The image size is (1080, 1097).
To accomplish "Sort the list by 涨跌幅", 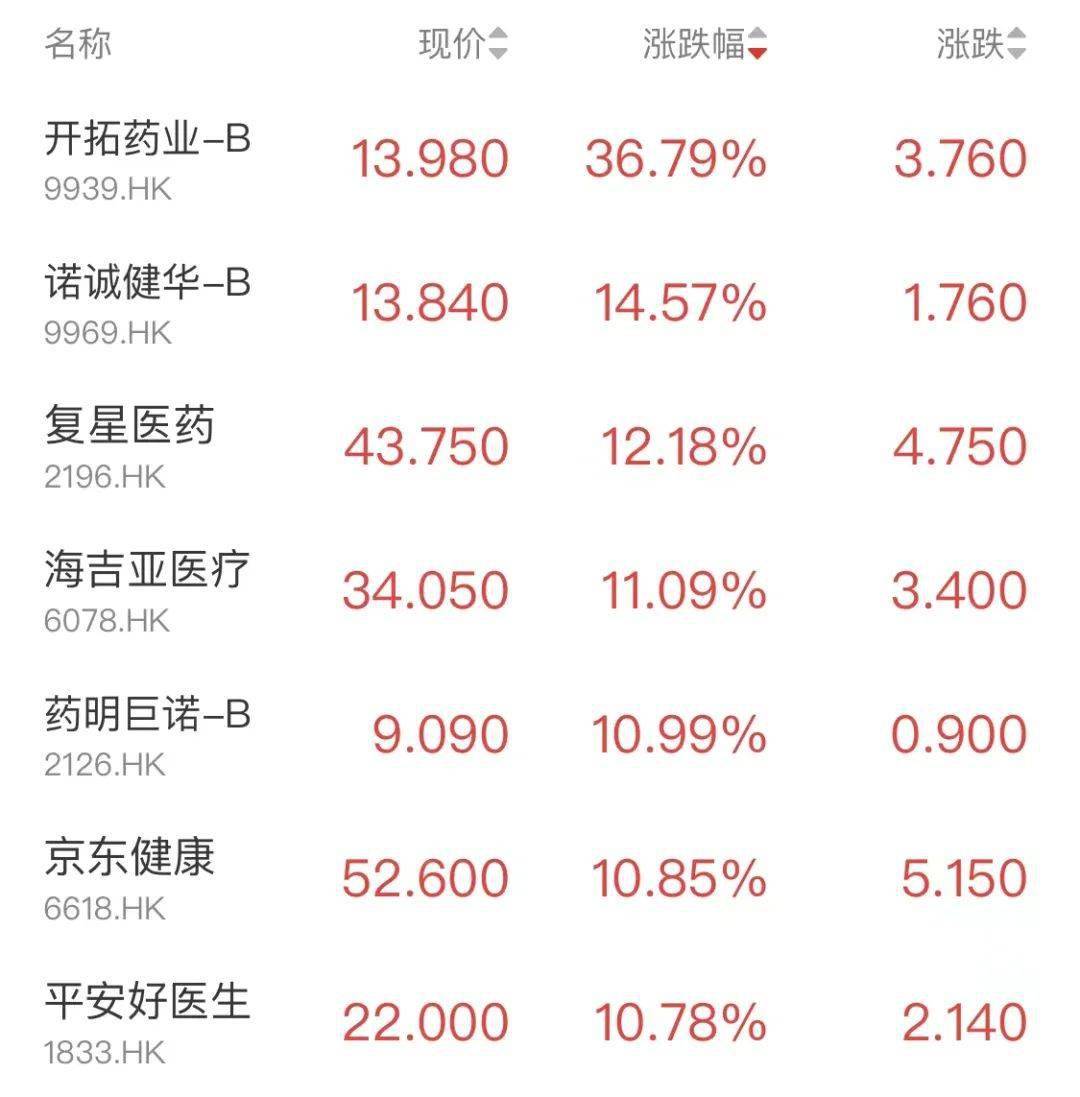I will (705, 43).
